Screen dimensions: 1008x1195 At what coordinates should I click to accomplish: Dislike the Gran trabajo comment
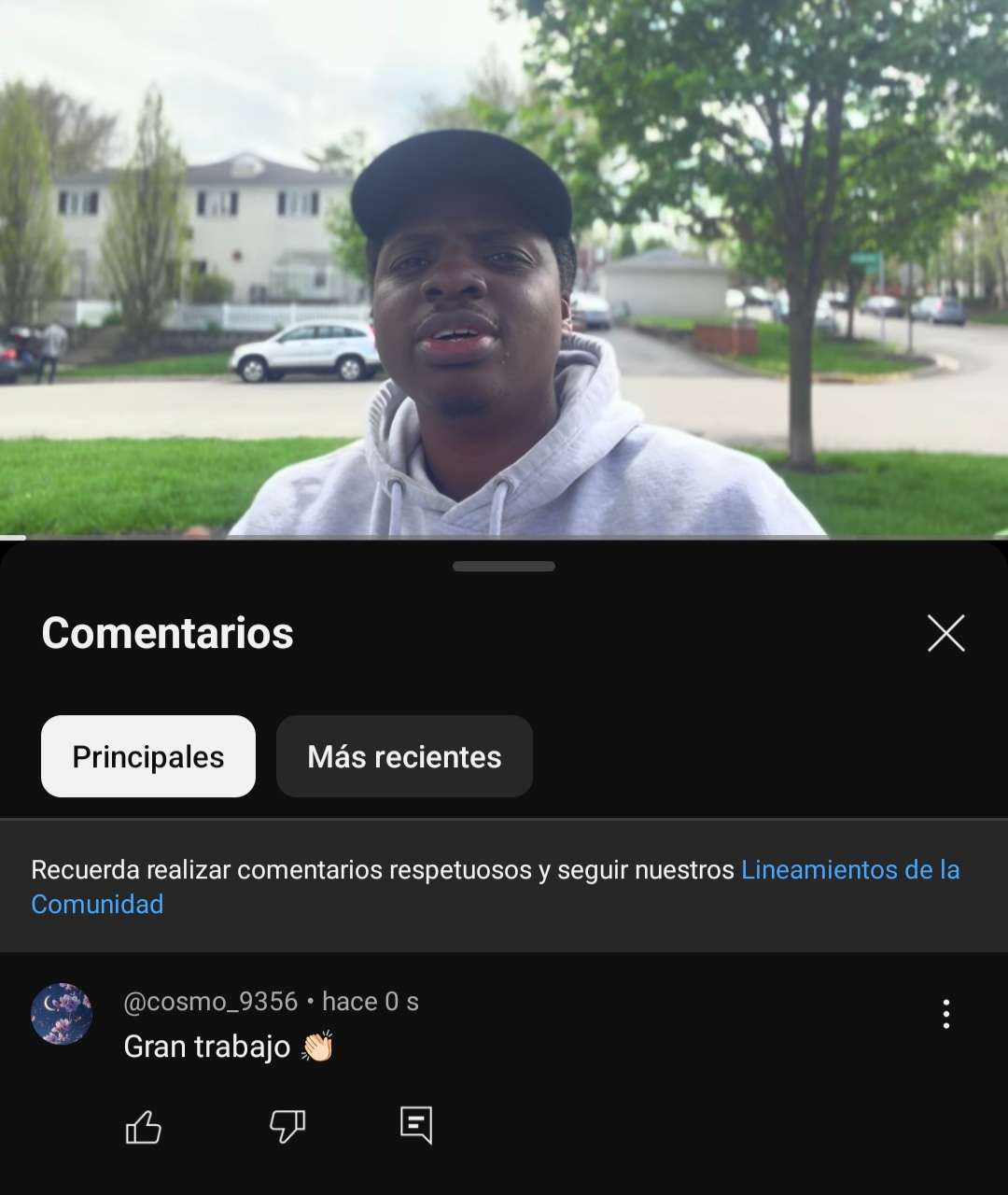coord(287,1126)
